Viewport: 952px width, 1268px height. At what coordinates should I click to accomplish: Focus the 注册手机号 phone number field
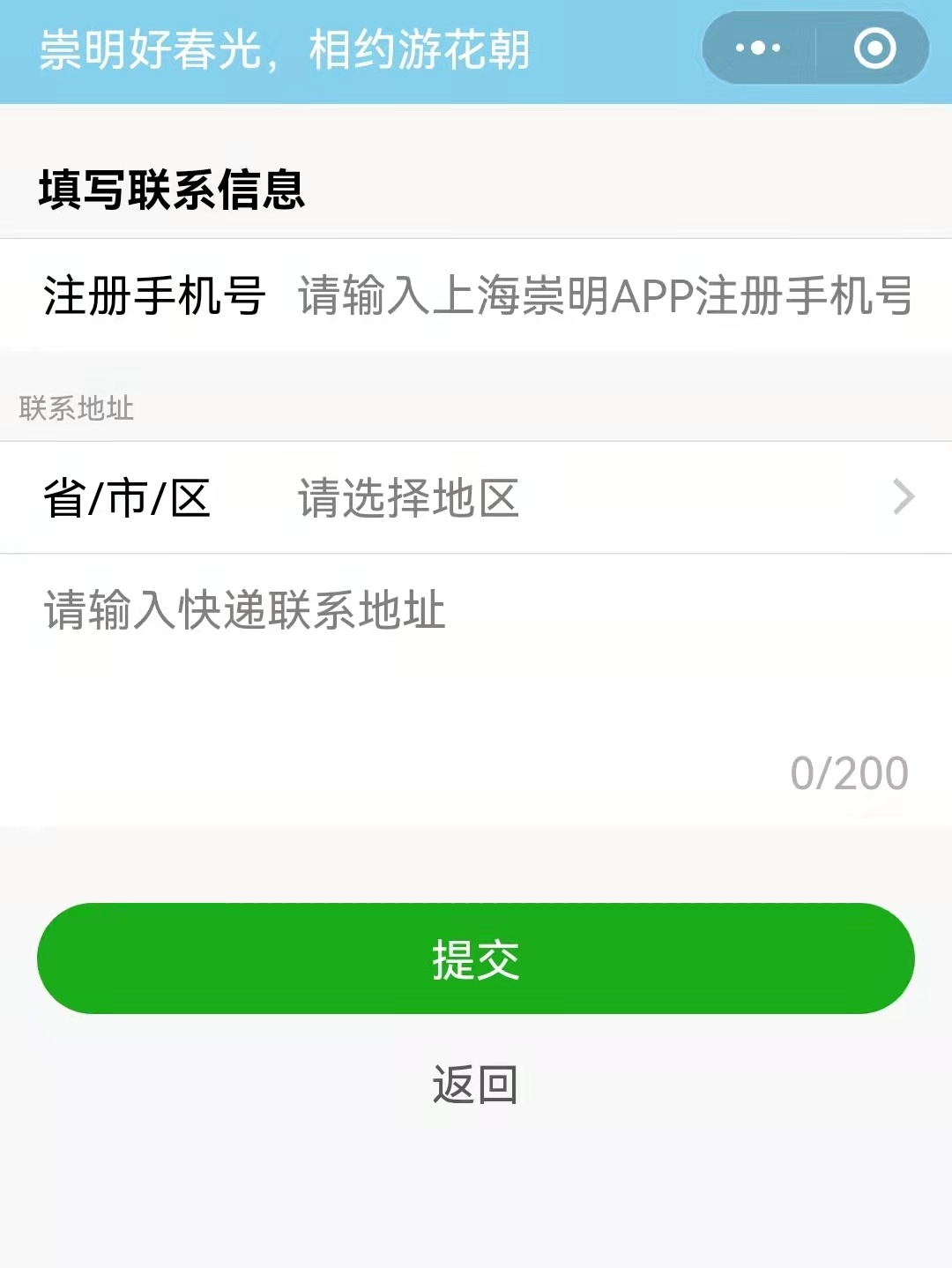pyautogui.click(x=605, y=295)
